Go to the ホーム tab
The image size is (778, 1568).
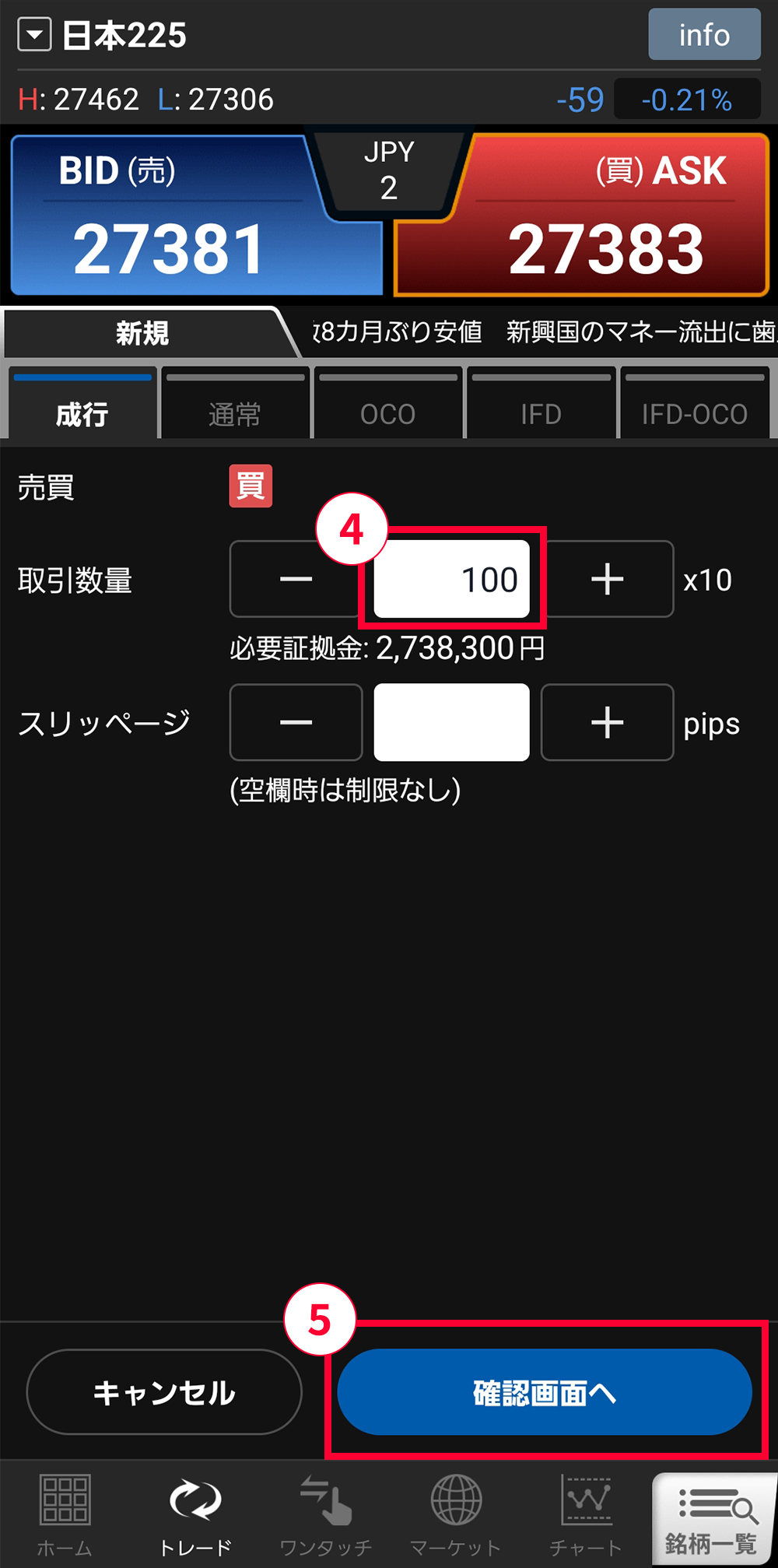pos(65,1514)
